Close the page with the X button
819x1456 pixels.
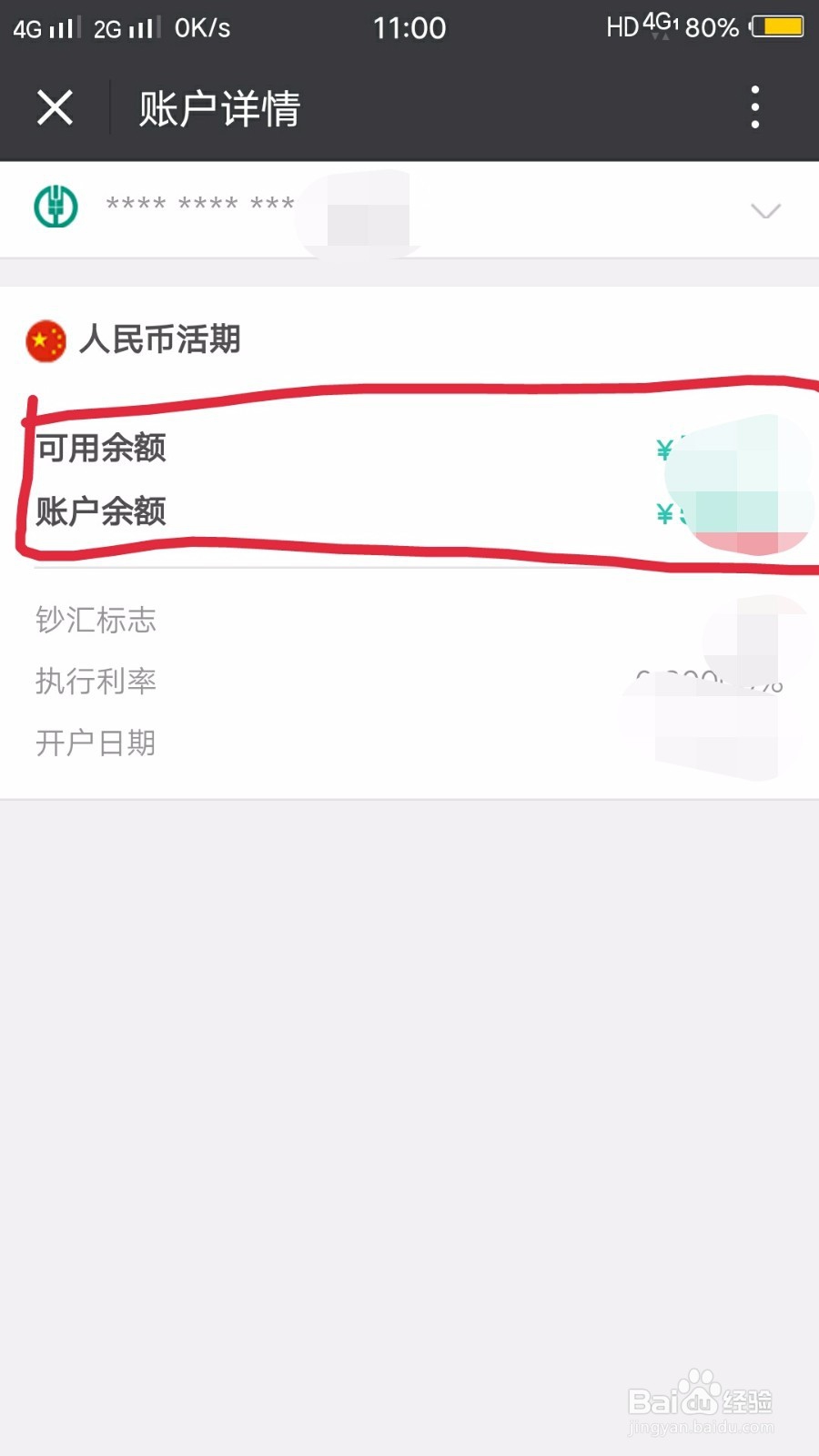tap(55, 106)
